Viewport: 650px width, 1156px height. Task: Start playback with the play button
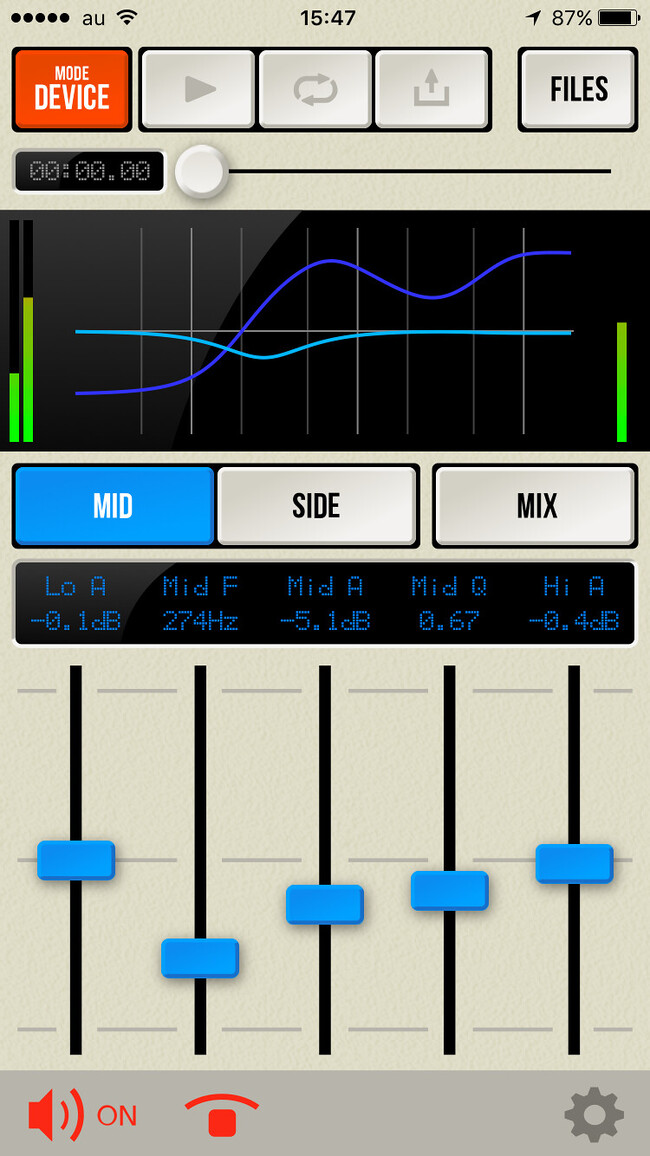pos(198,89)
